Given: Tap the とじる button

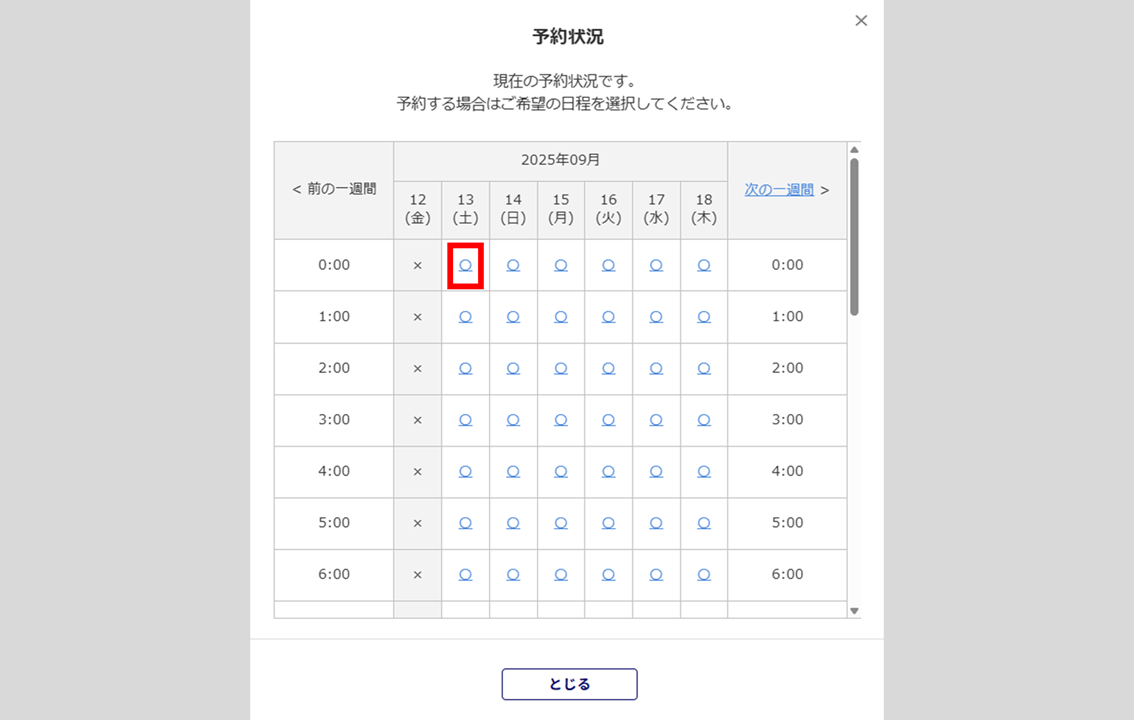Looking at the screenshot, I should pos(569,684).
